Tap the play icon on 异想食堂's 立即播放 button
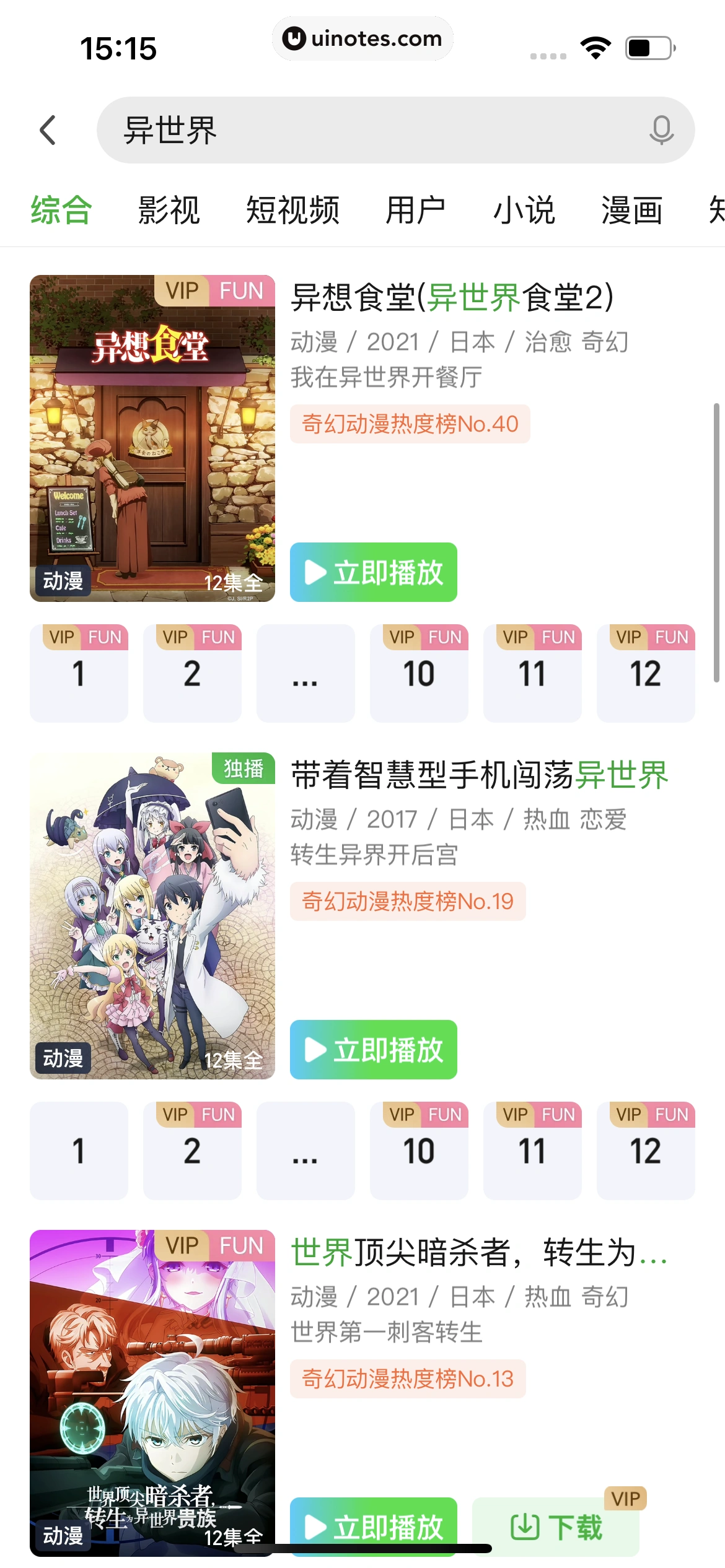 click(315, 572)
